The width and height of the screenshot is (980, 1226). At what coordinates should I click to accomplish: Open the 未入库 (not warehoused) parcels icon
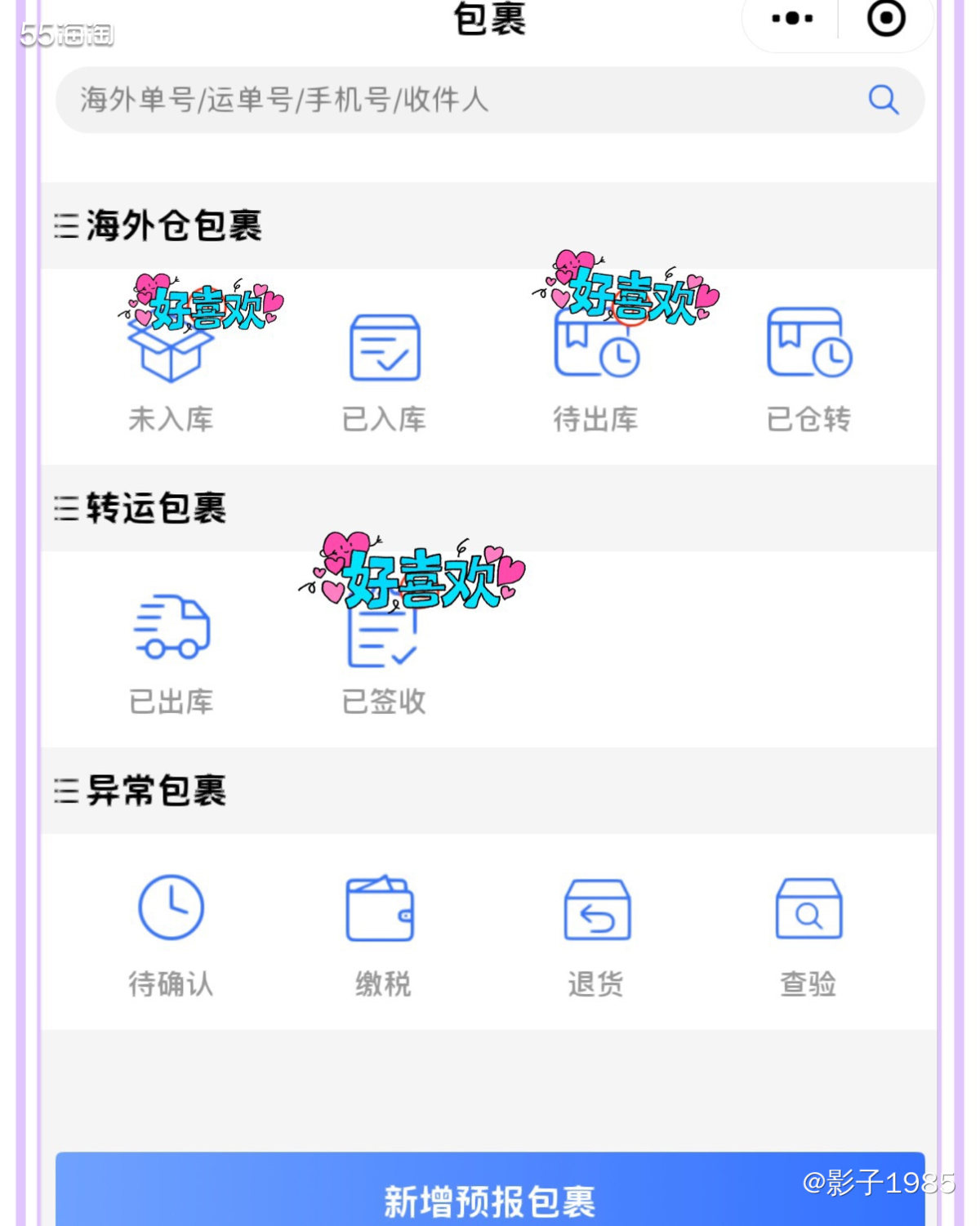[x=171, y=351]
